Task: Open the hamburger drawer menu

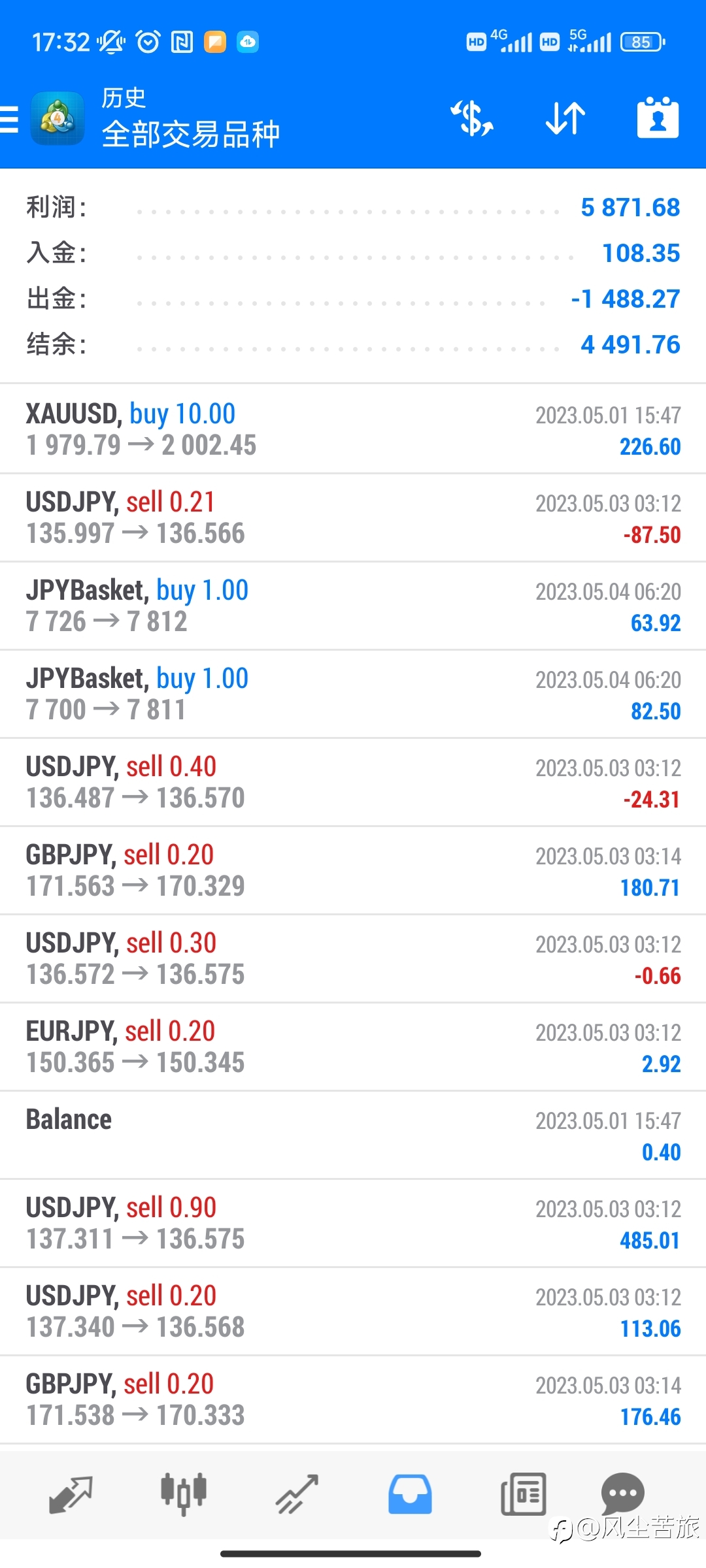Action: tap(9, 120)
